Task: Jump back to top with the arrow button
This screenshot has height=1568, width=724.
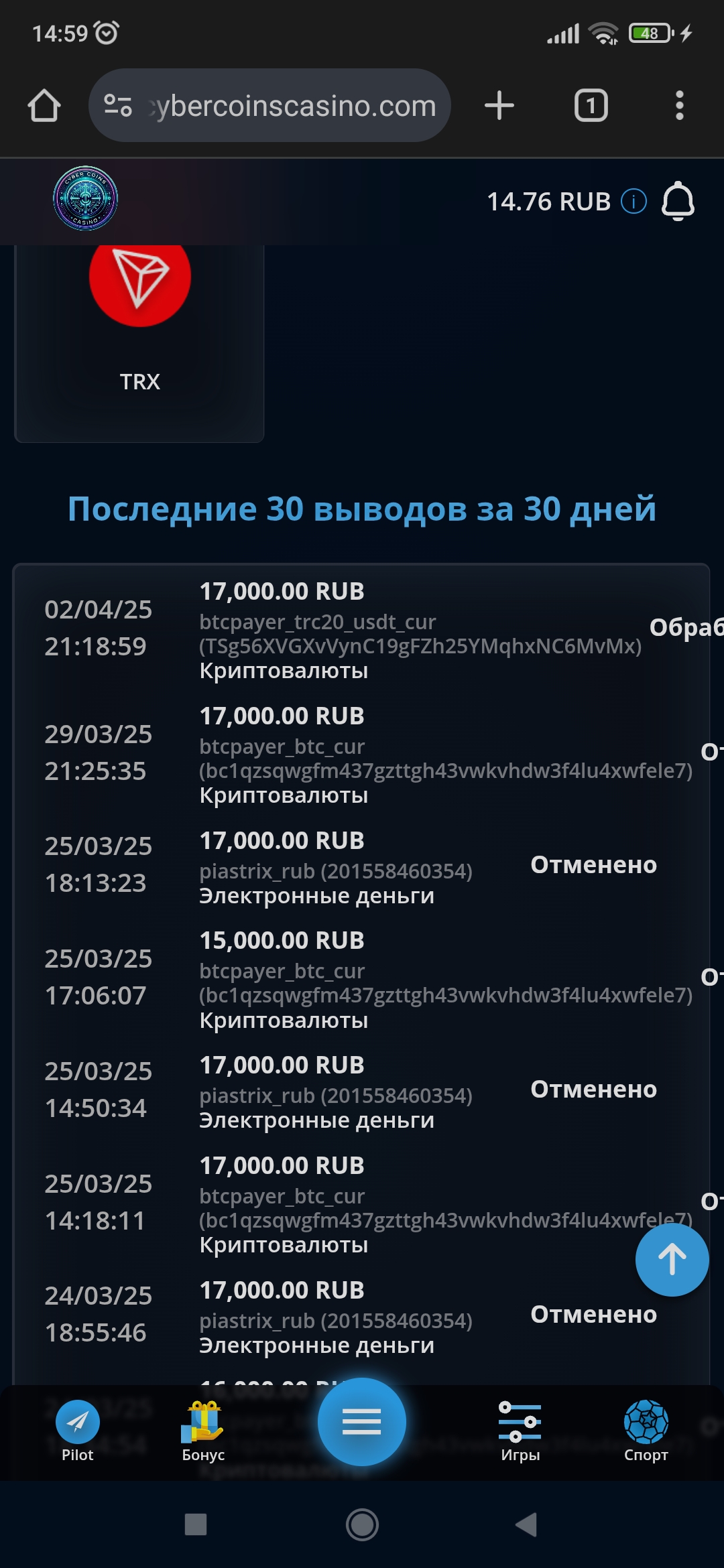Action: click(x=672, y=1260)
